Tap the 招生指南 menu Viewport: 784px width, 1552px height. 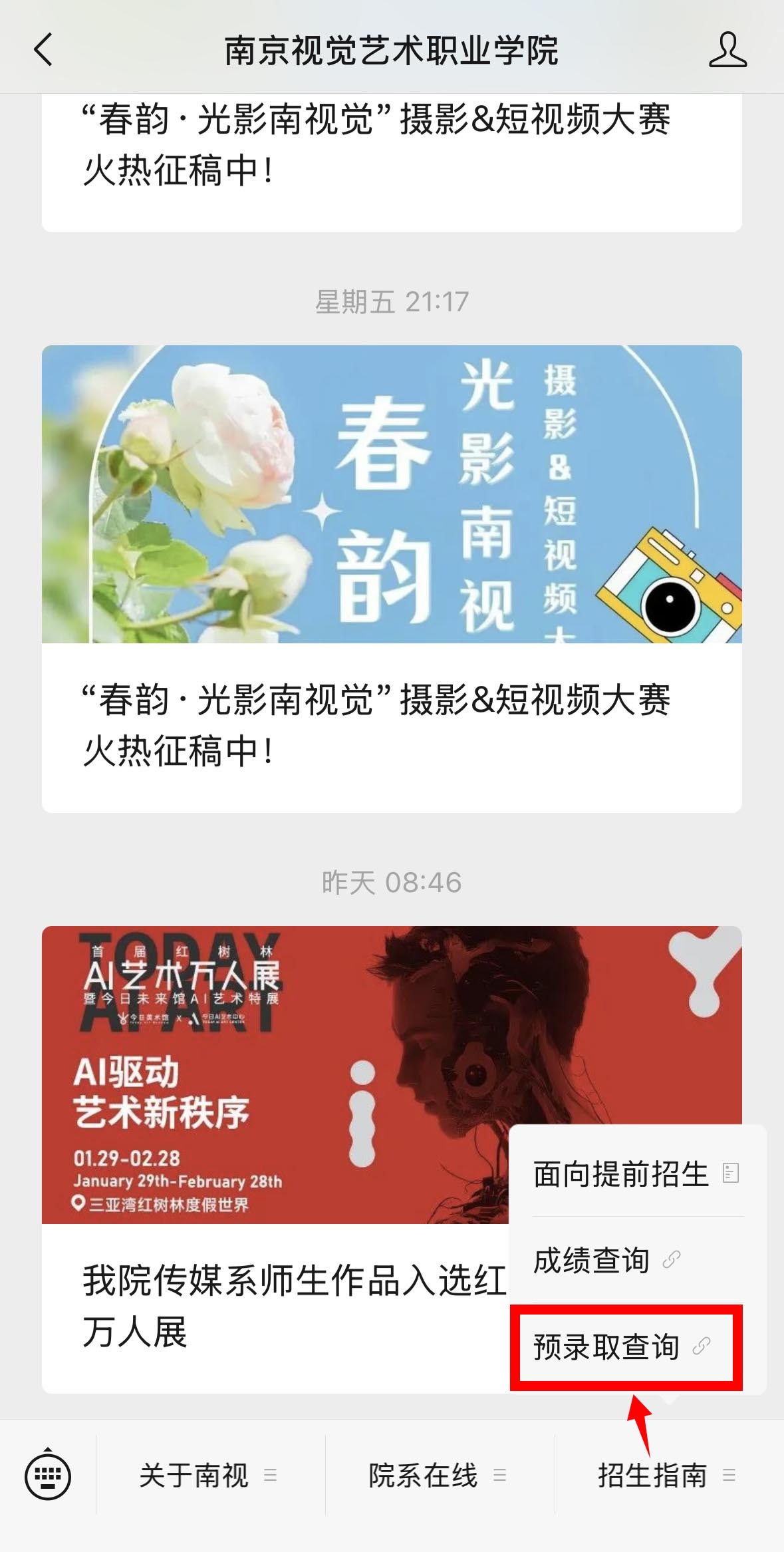(666, 1475)
